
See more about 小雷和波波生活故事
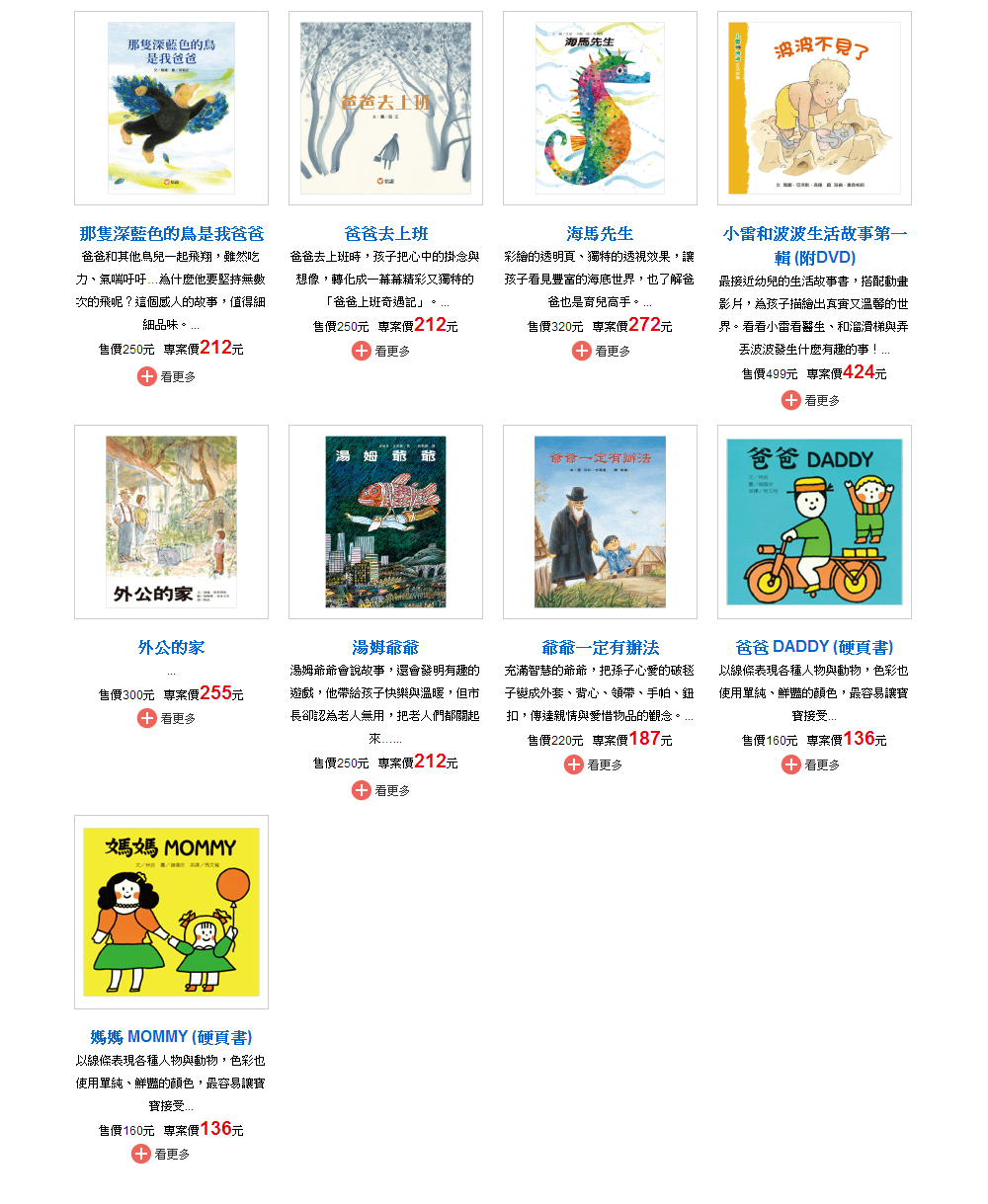[x=811, y=400]
